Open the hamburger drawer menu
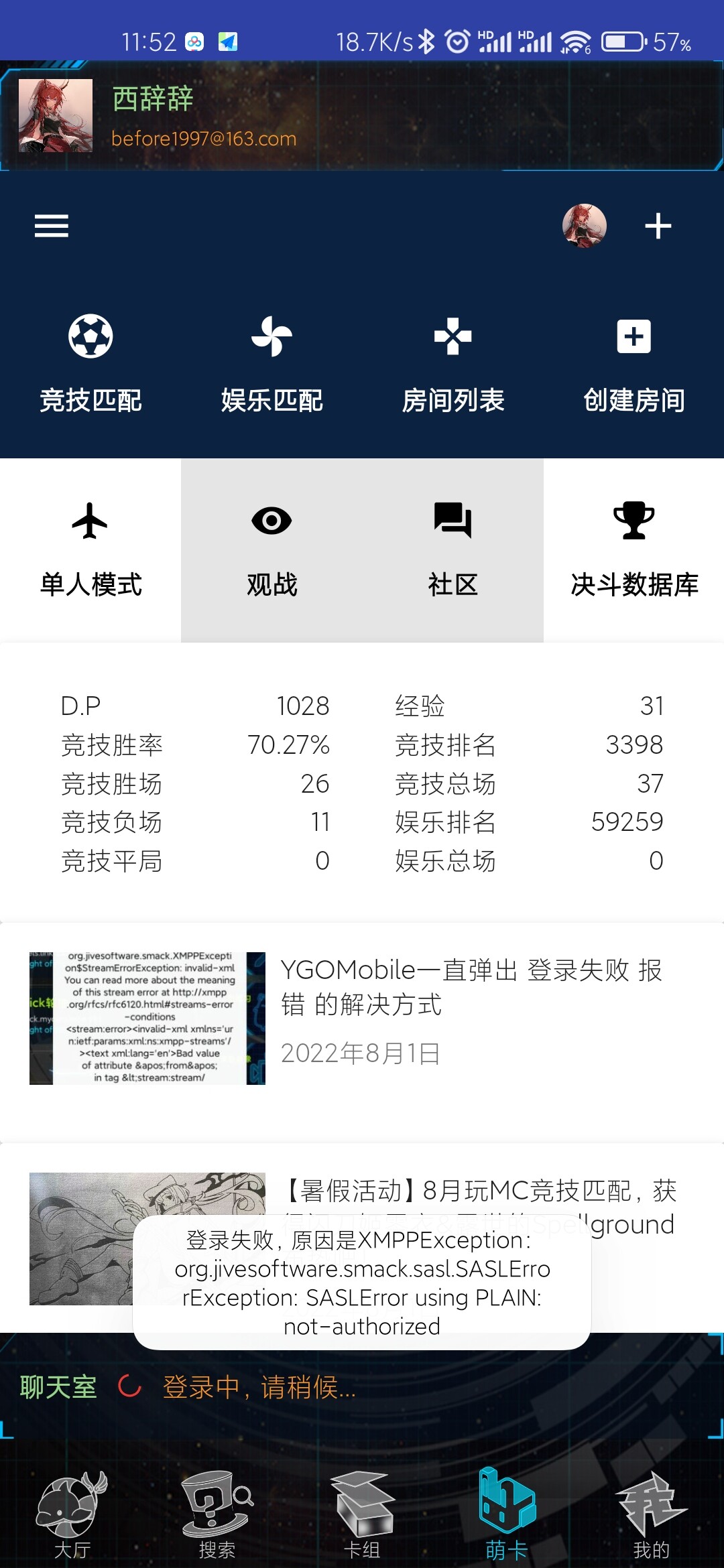The image size is (724, 1568). pos(52,226)
